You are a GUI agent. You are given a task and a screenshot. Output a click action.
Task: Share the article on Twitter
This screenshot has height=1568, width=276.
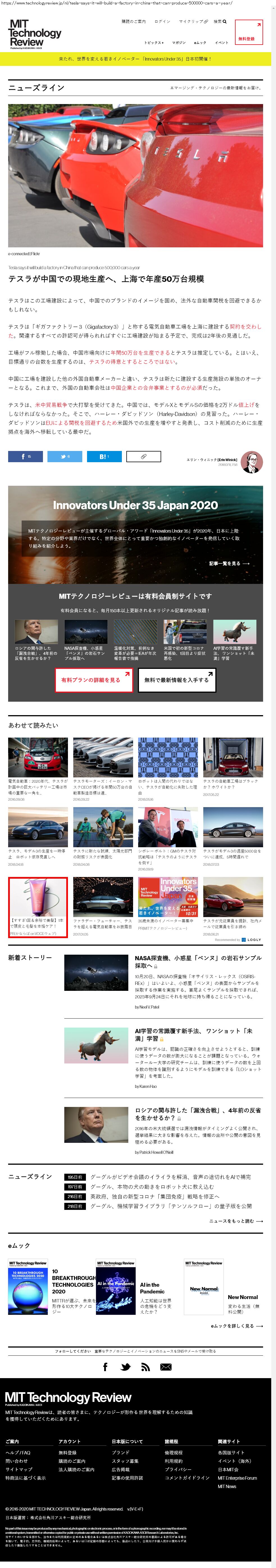point(65,456)
